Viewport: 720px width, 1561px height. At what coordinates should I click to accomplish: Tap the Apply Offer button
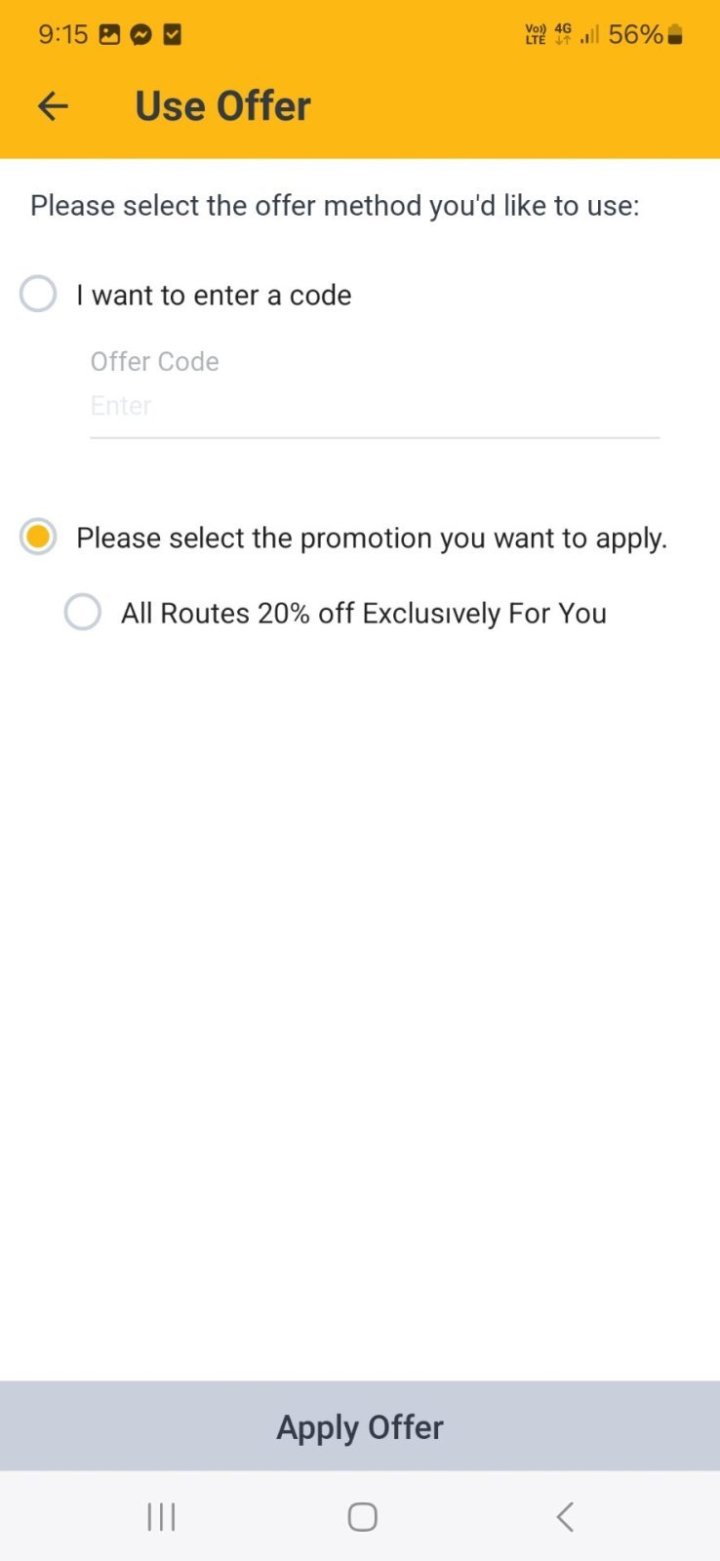360,1426
